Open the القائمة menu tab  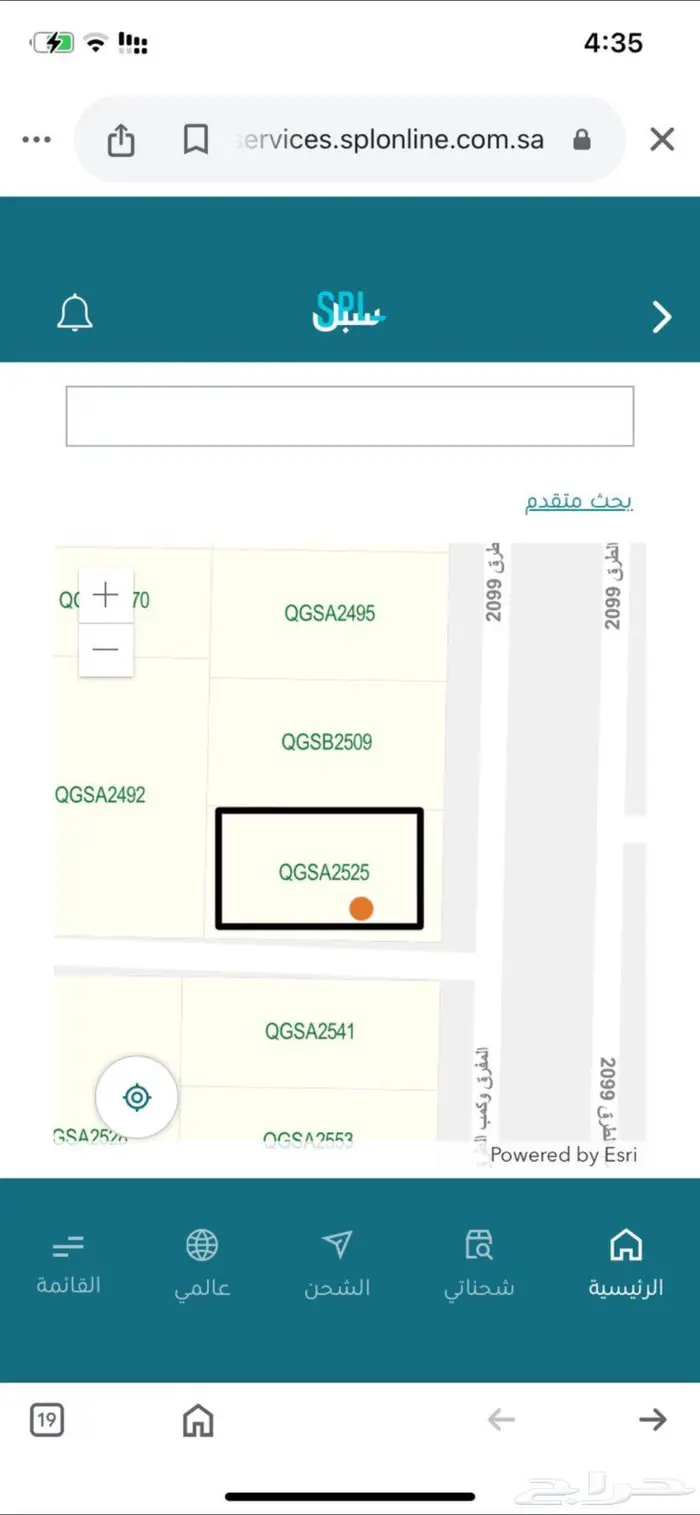click(x=69, y=1264)
